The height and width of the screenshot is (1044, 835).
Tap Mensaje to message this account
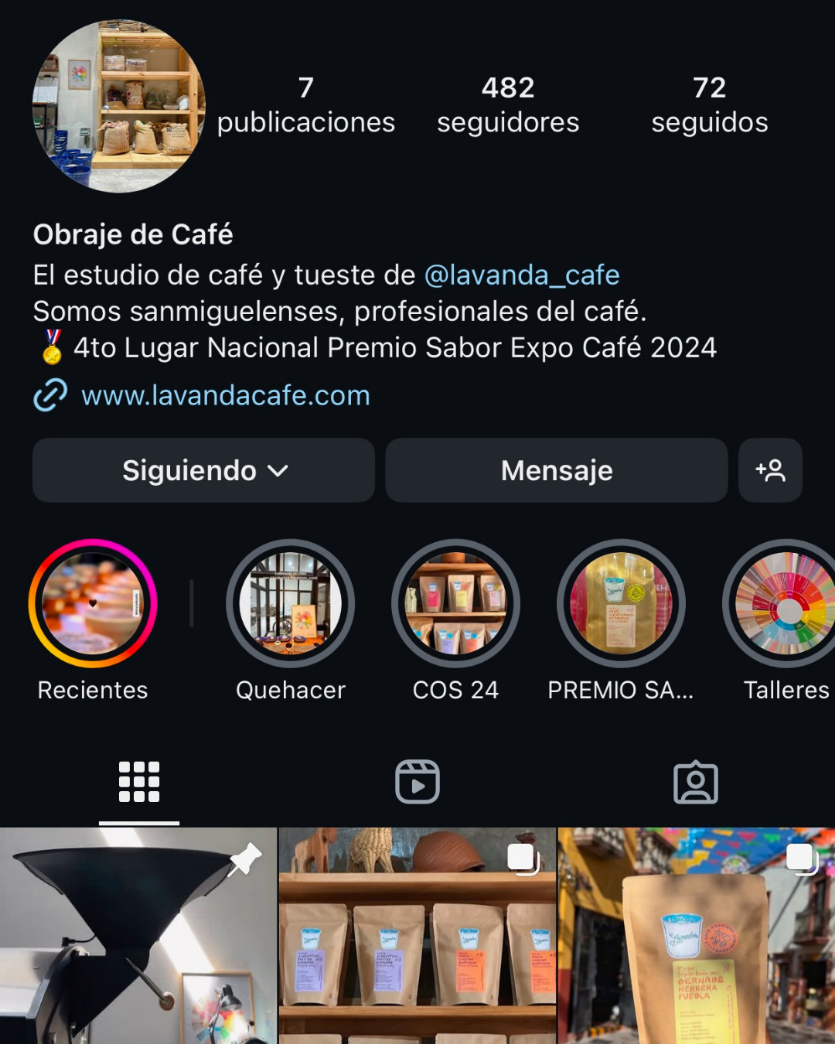coord(556,470)
